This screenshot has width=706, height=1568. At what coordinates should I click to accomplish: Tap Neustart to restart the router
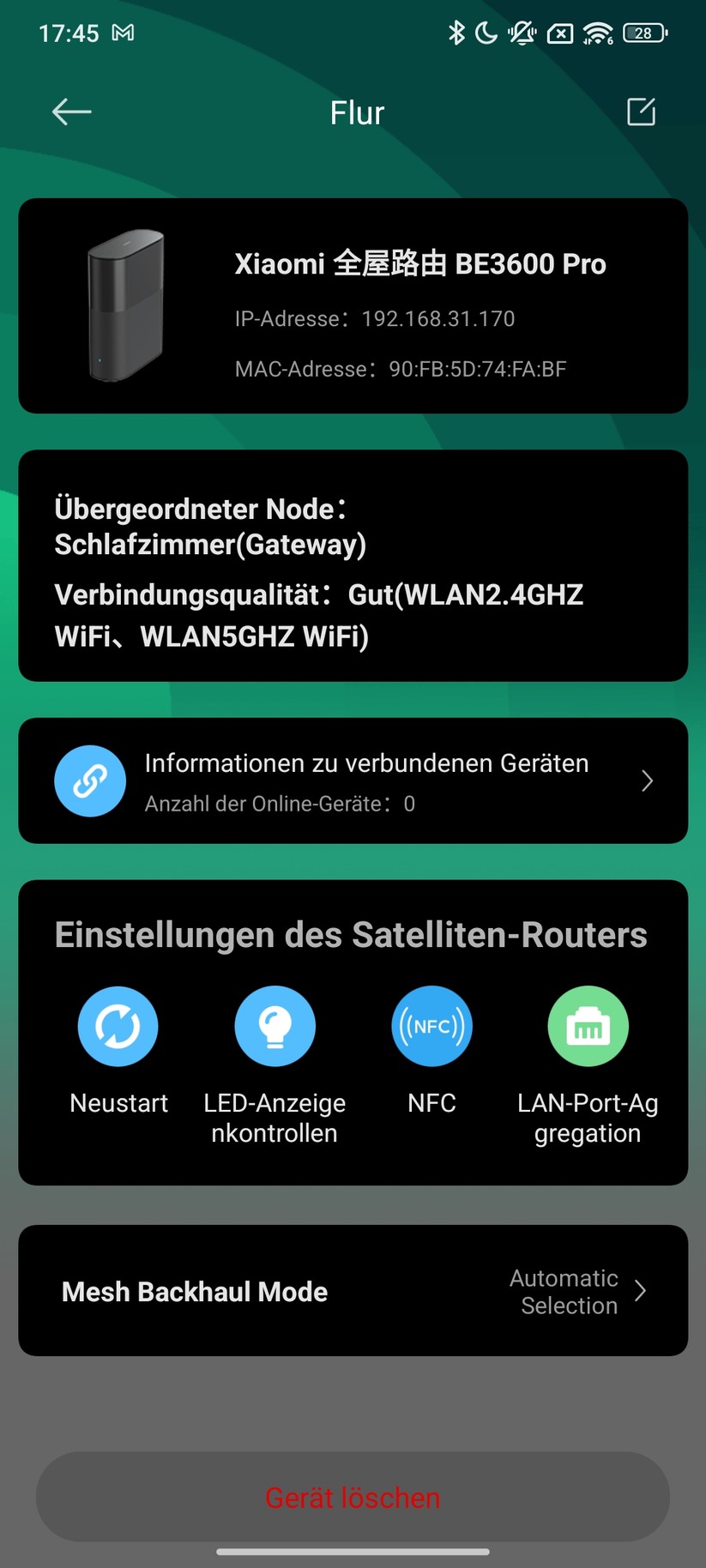tap(118, 1027)
